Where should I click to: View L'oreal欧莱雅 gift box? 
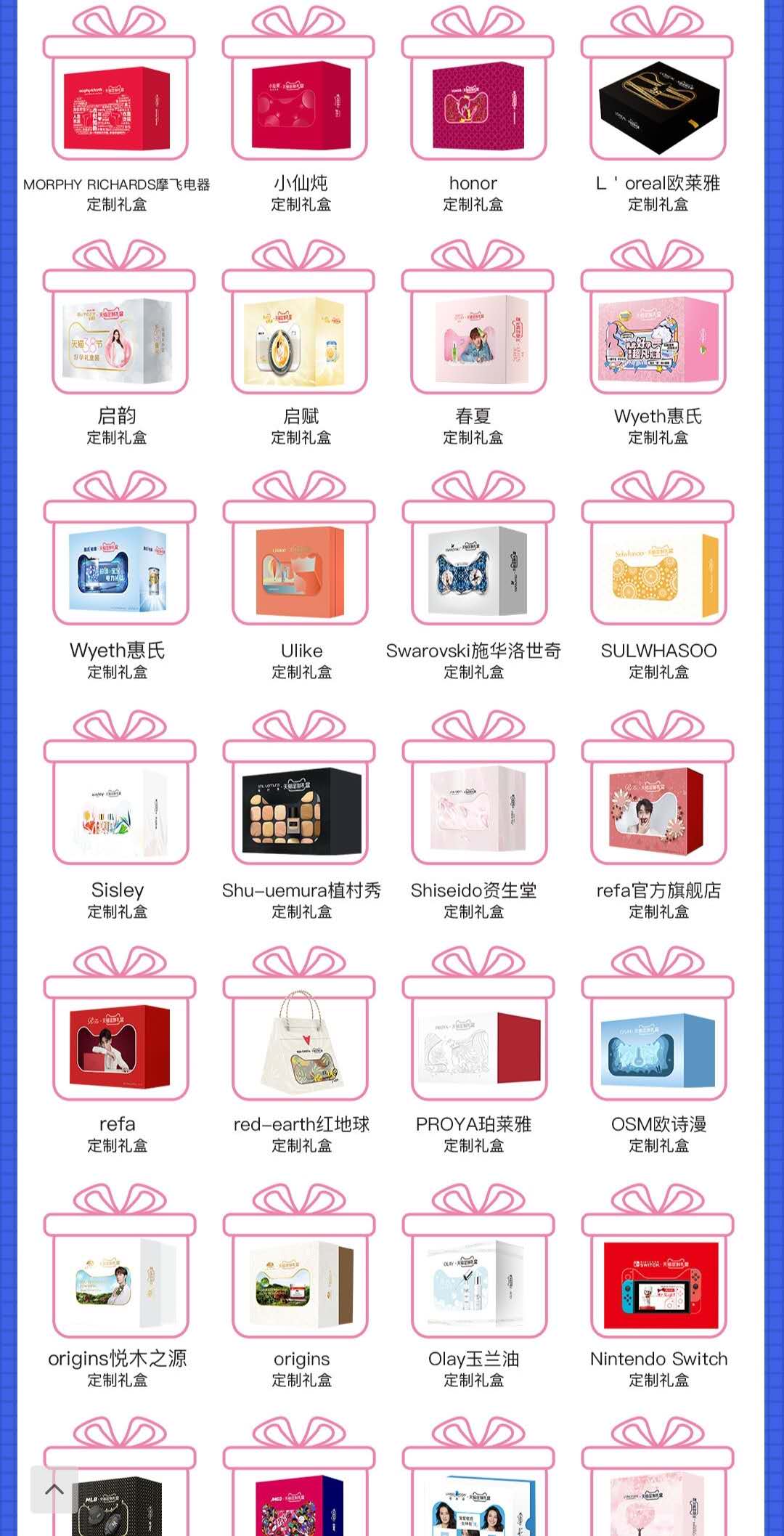pyautogui.click(x=658, y=109)
